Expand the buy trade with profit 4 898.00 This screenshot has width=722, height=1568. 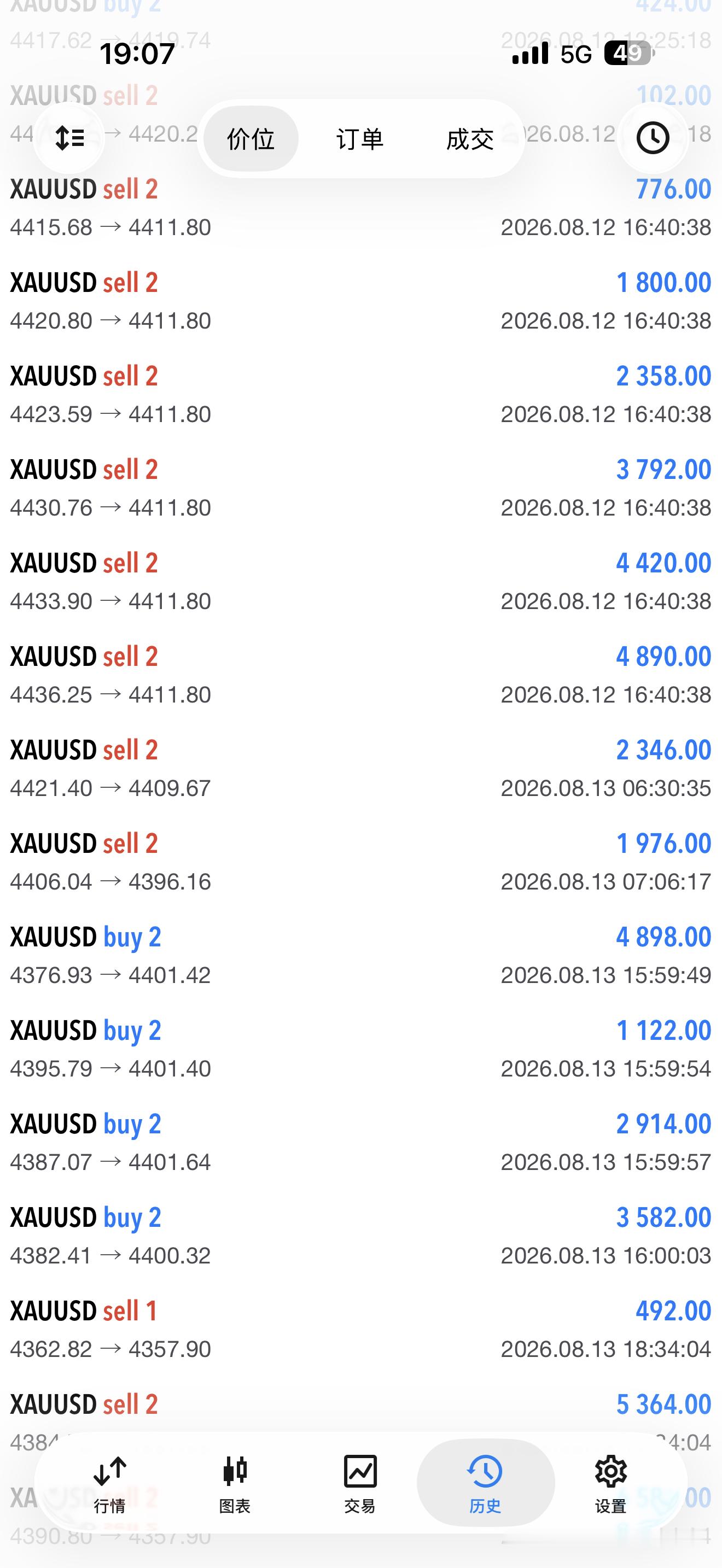pyautogui.click(x=361, y=955)
